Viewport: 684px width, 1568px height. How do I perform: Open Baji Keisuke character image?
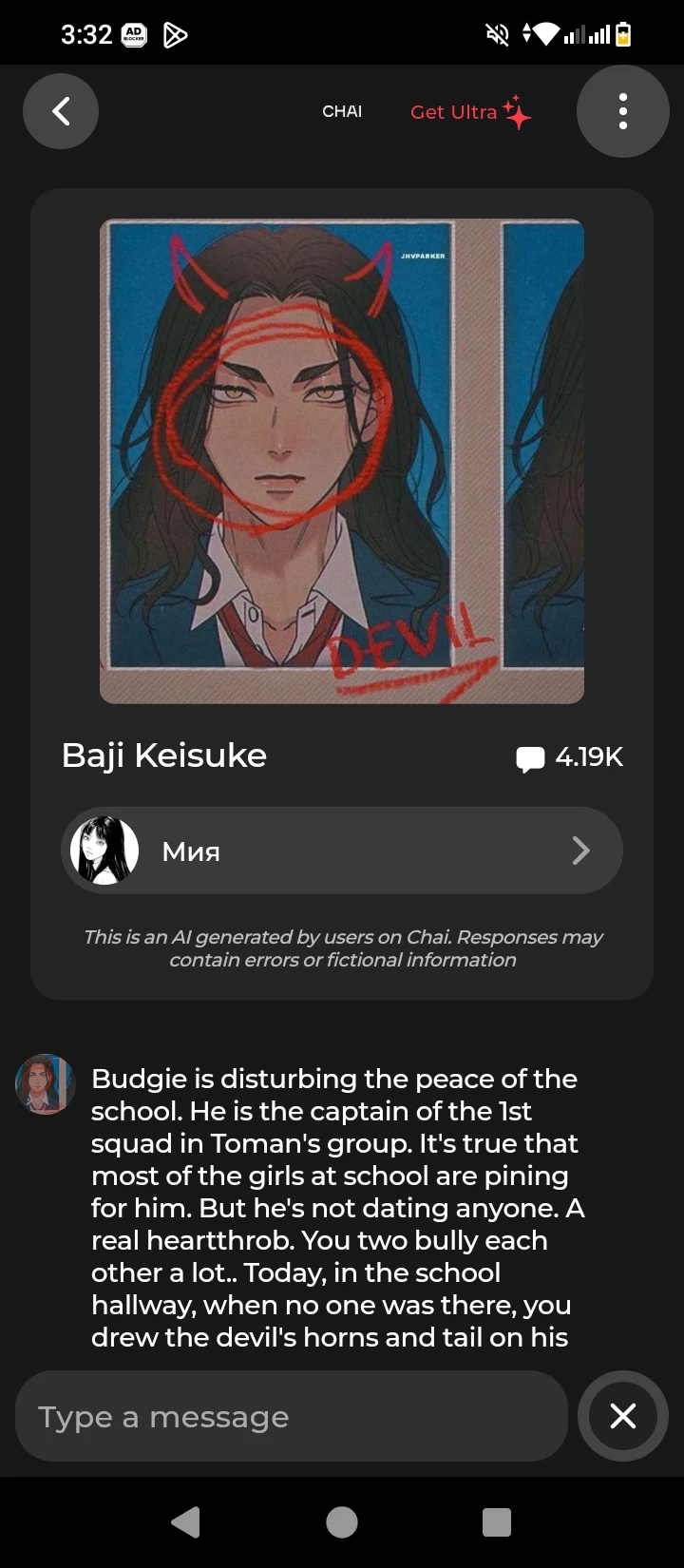coord(342,462)
